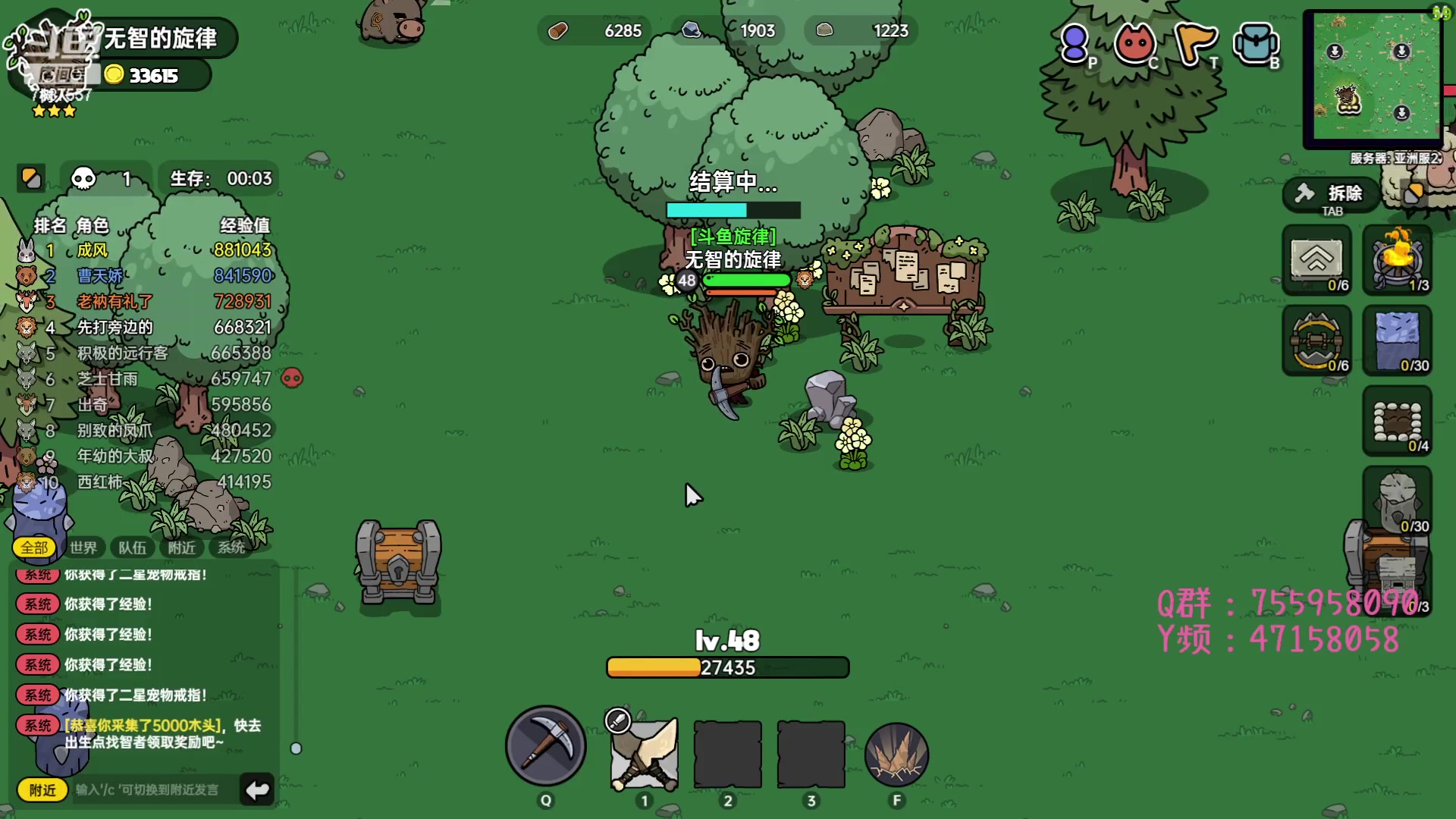Image resolution: width=1456 pixels, height=819 pixels.
Task: Switch chat to the 世界 tab
Action: [83, 548]
